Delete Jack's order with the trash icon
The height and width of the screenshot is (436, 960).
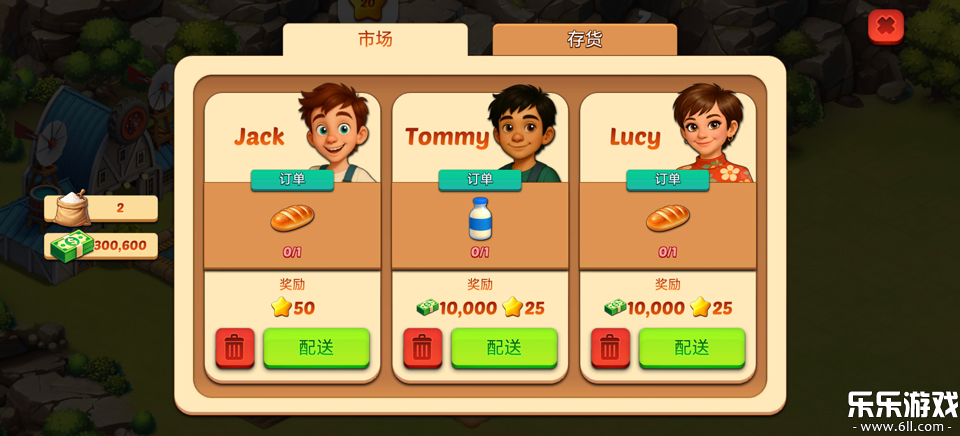(x=235, y=347)
